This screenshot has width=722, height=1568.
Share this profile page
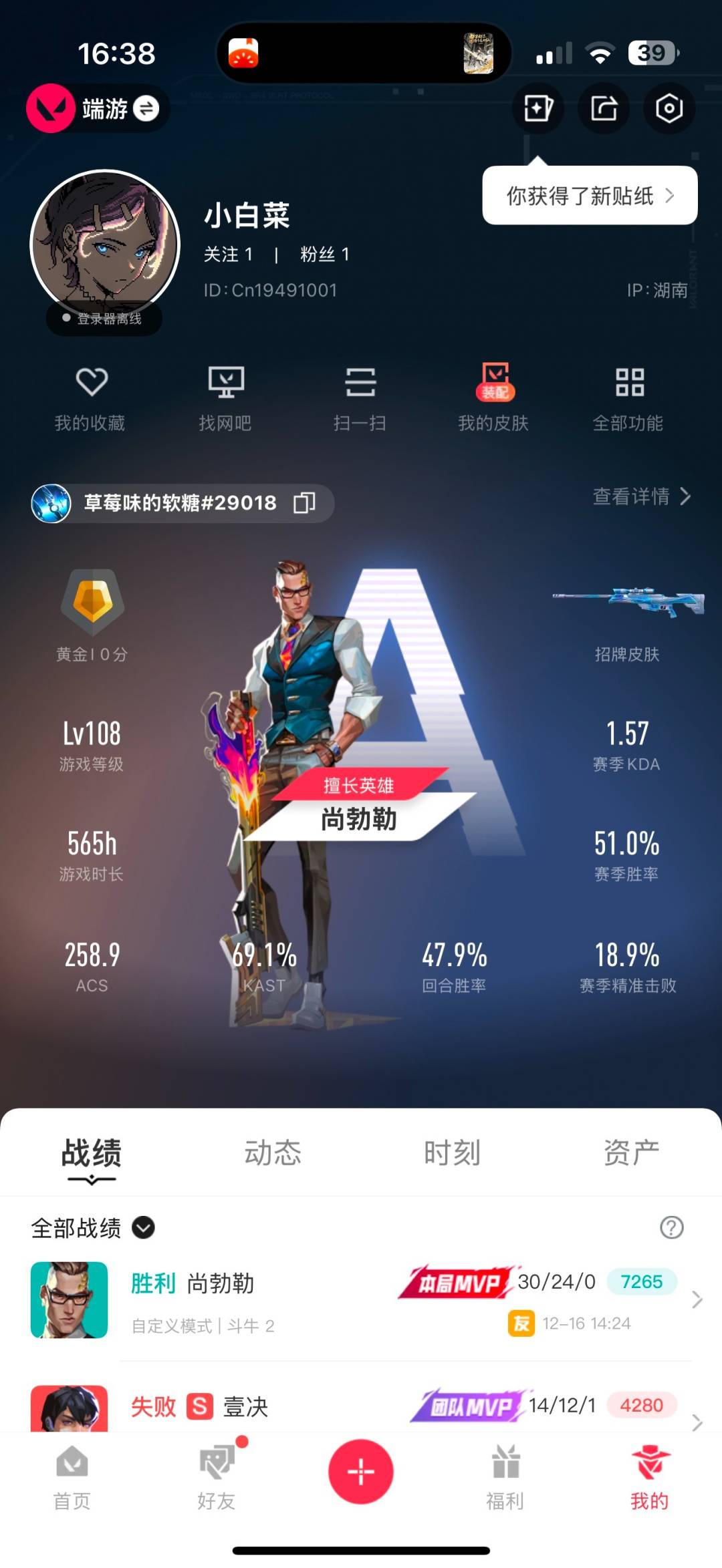point(604,108)
